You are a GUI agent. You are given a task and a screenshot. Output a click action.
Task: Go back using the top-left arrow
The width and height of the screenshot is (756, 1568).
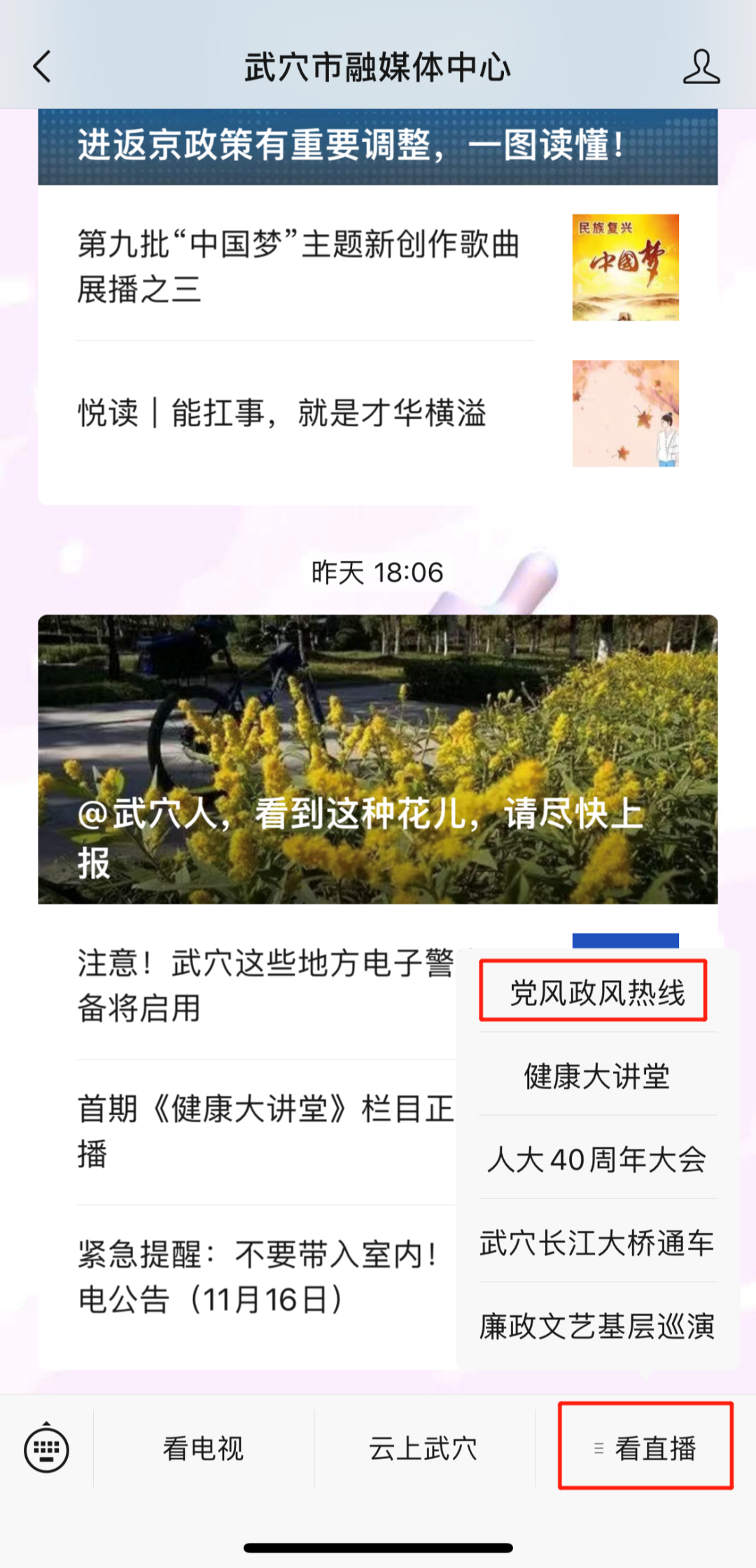tap(42, 67)
